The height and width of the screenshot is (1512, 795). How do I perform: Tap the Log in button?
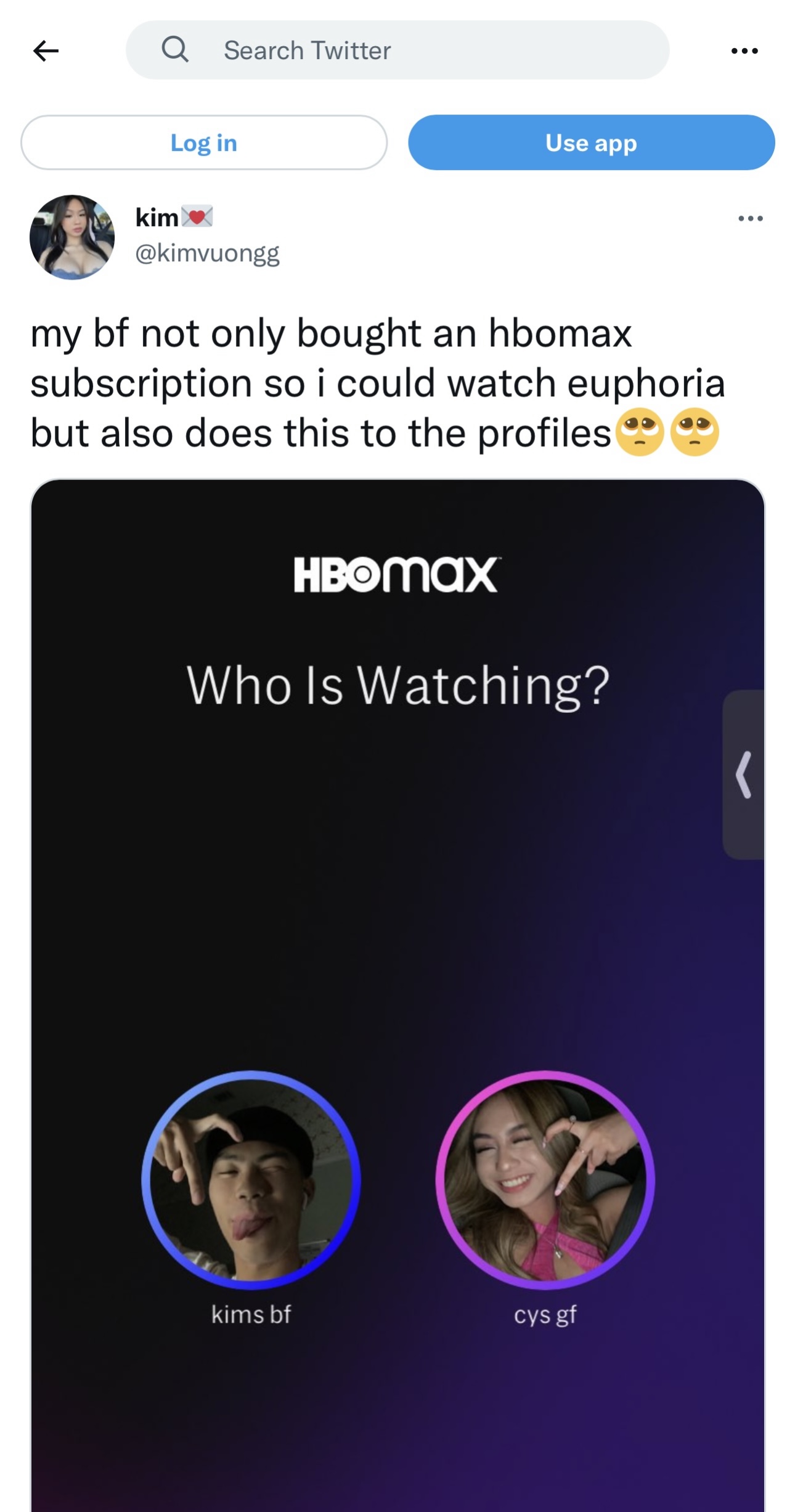pos(204,143)
